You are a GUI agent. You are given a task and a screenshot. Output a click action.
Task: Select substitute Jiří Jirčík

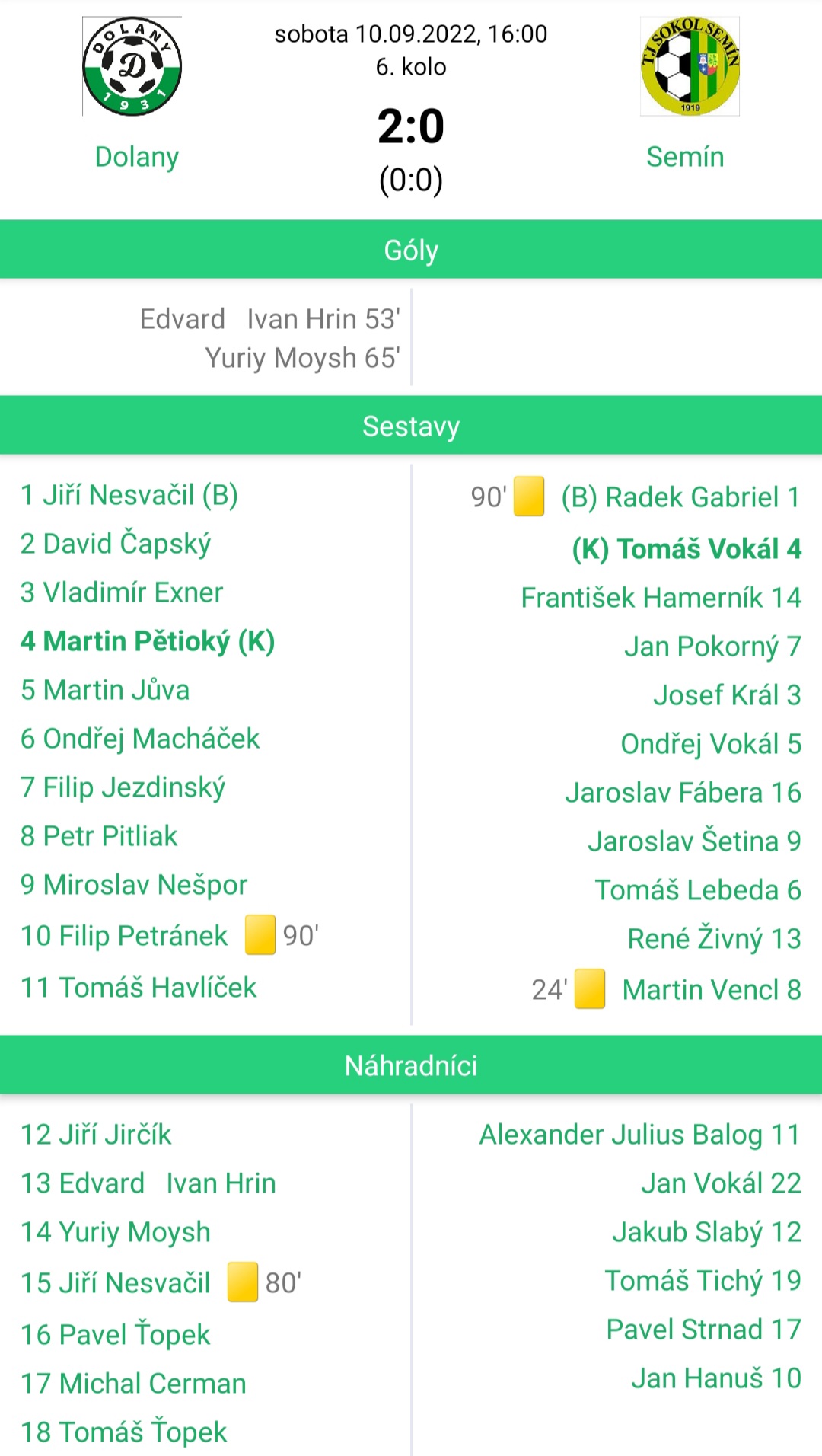pos(96,1135)
